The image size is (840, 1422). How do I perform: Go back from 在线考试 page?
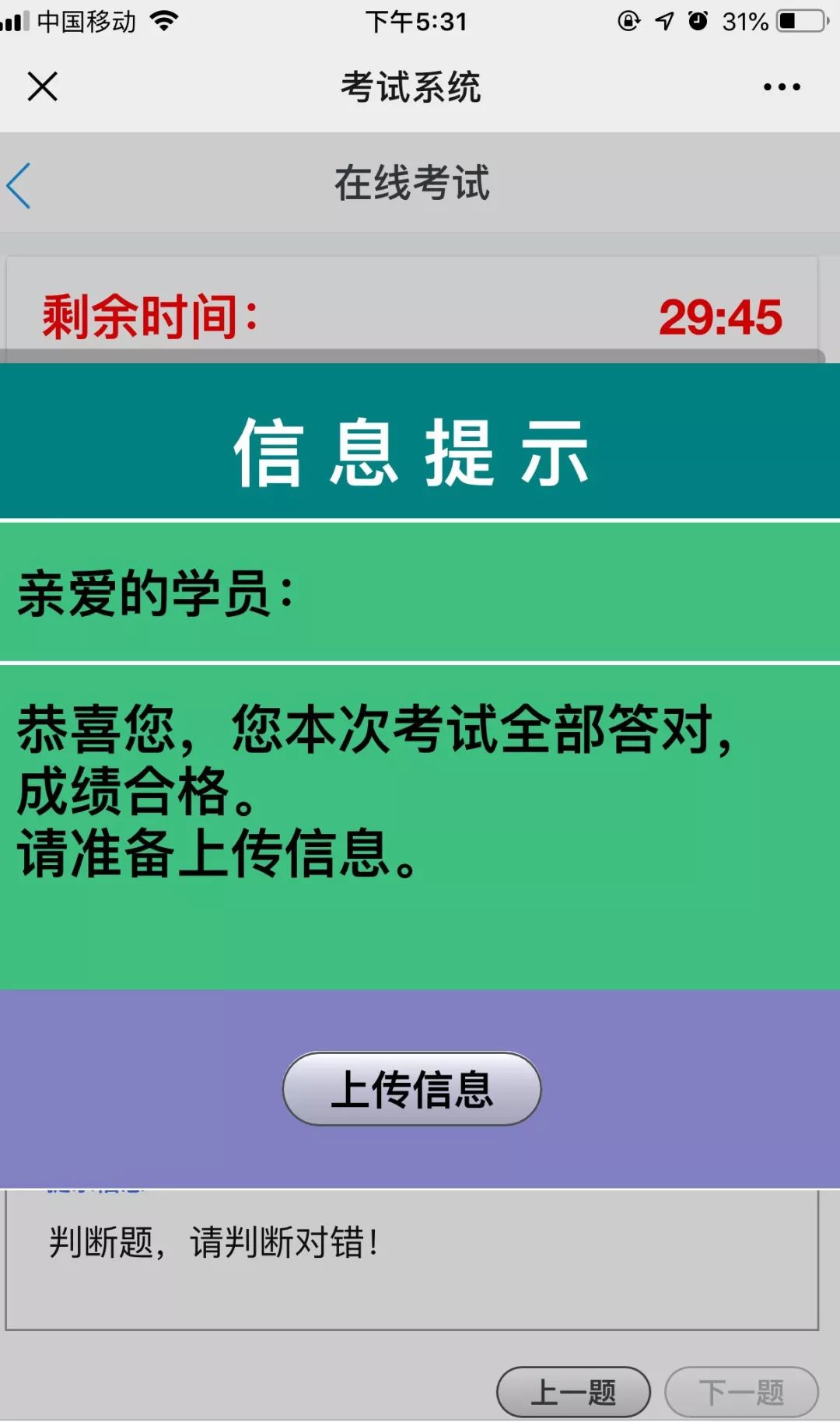point(19,185)
